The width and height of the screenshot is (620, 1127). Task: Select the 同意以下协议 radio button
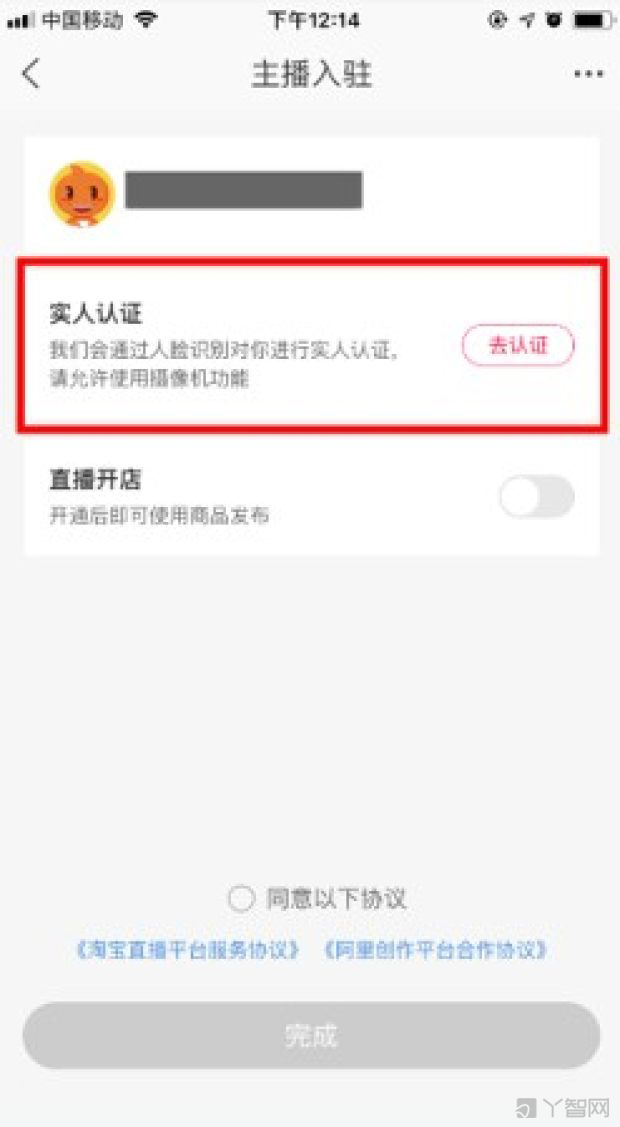pyautogui.click(x=241, y=899)
